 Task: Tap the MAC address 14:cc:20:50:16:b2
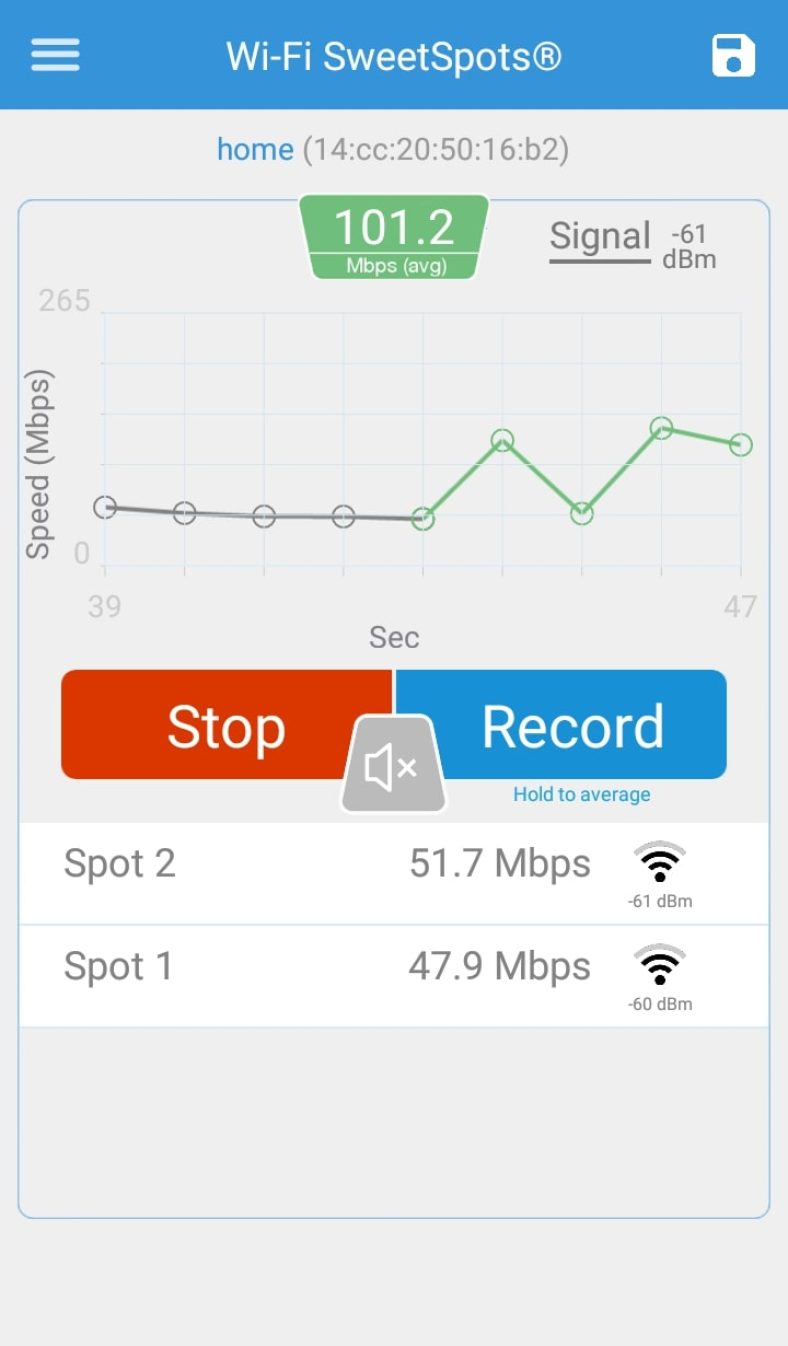click(437, 149)
